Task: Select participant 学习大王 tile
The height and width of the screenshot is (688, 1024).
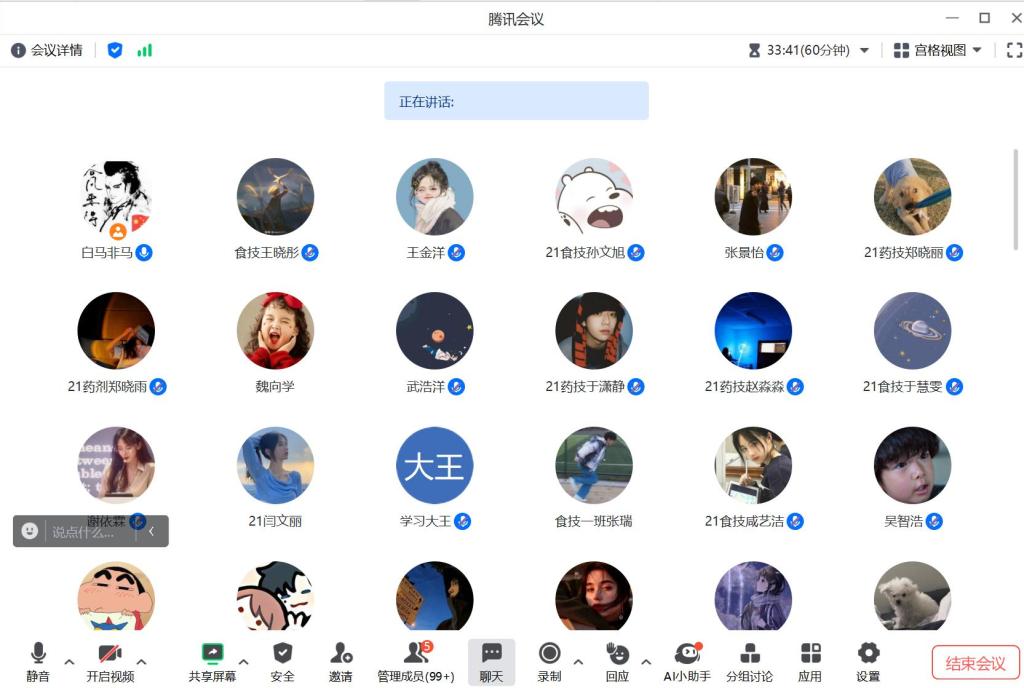Action: (434, 466)
